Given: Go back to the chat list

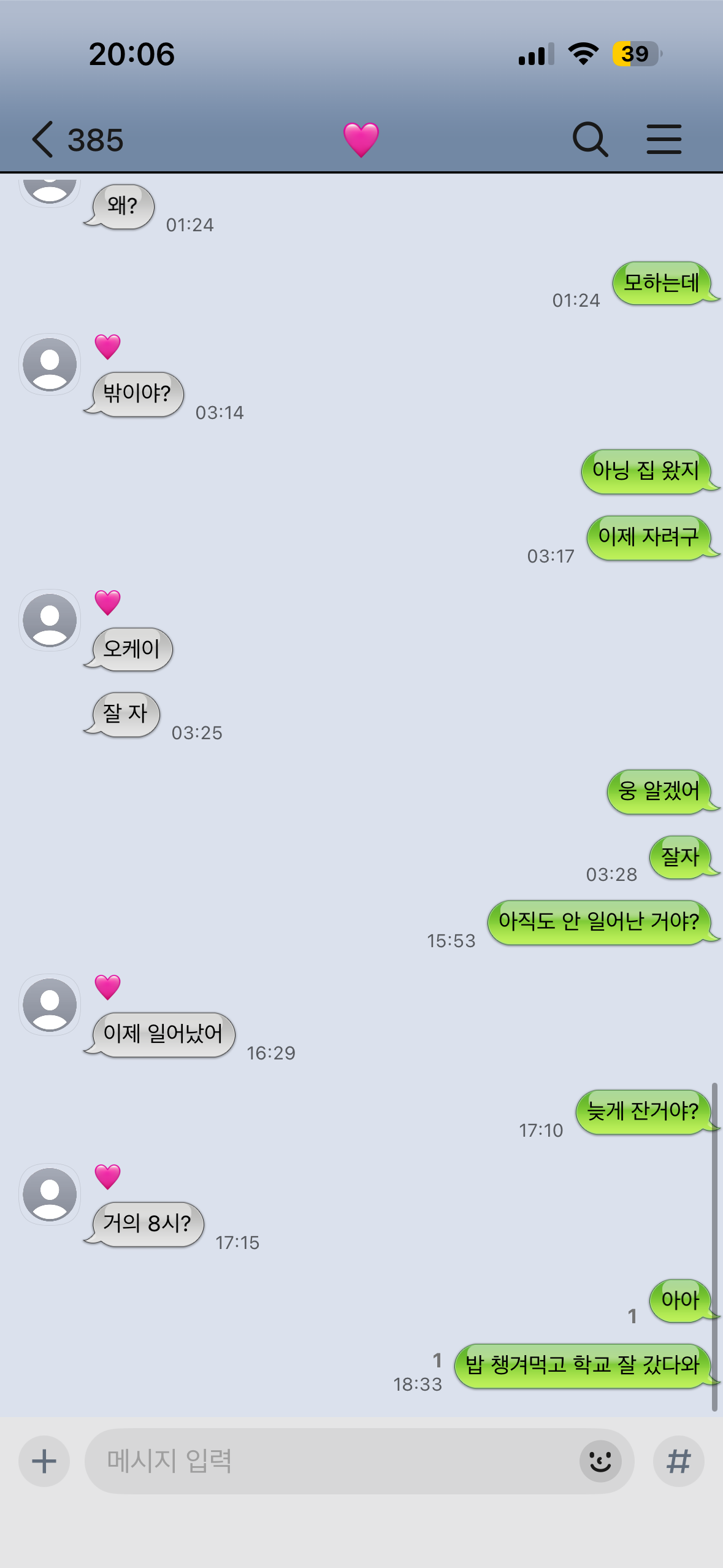Looking at the screenshot, I should (x=43, y=139).
